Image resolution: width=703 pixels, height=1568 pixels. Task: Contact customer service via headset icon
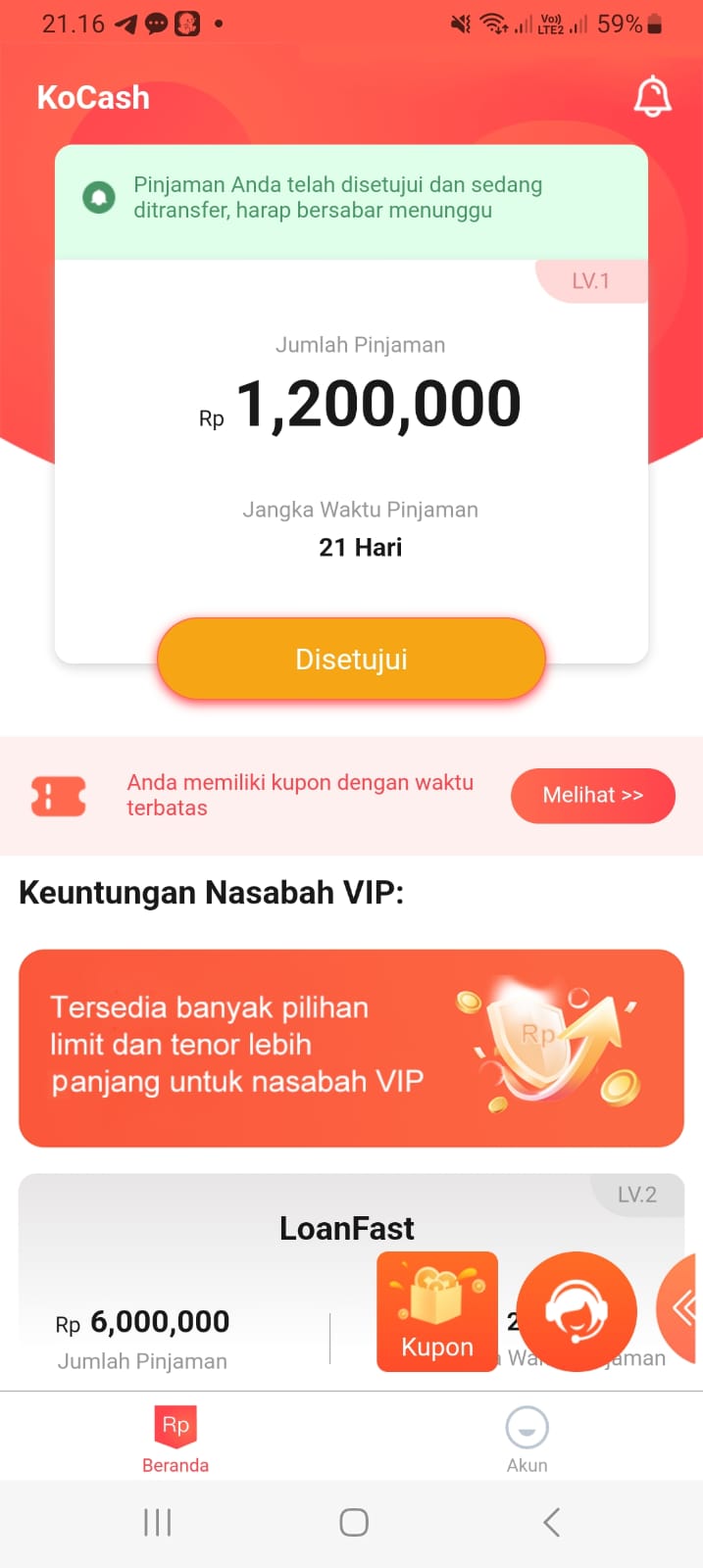coord(577,1311)
